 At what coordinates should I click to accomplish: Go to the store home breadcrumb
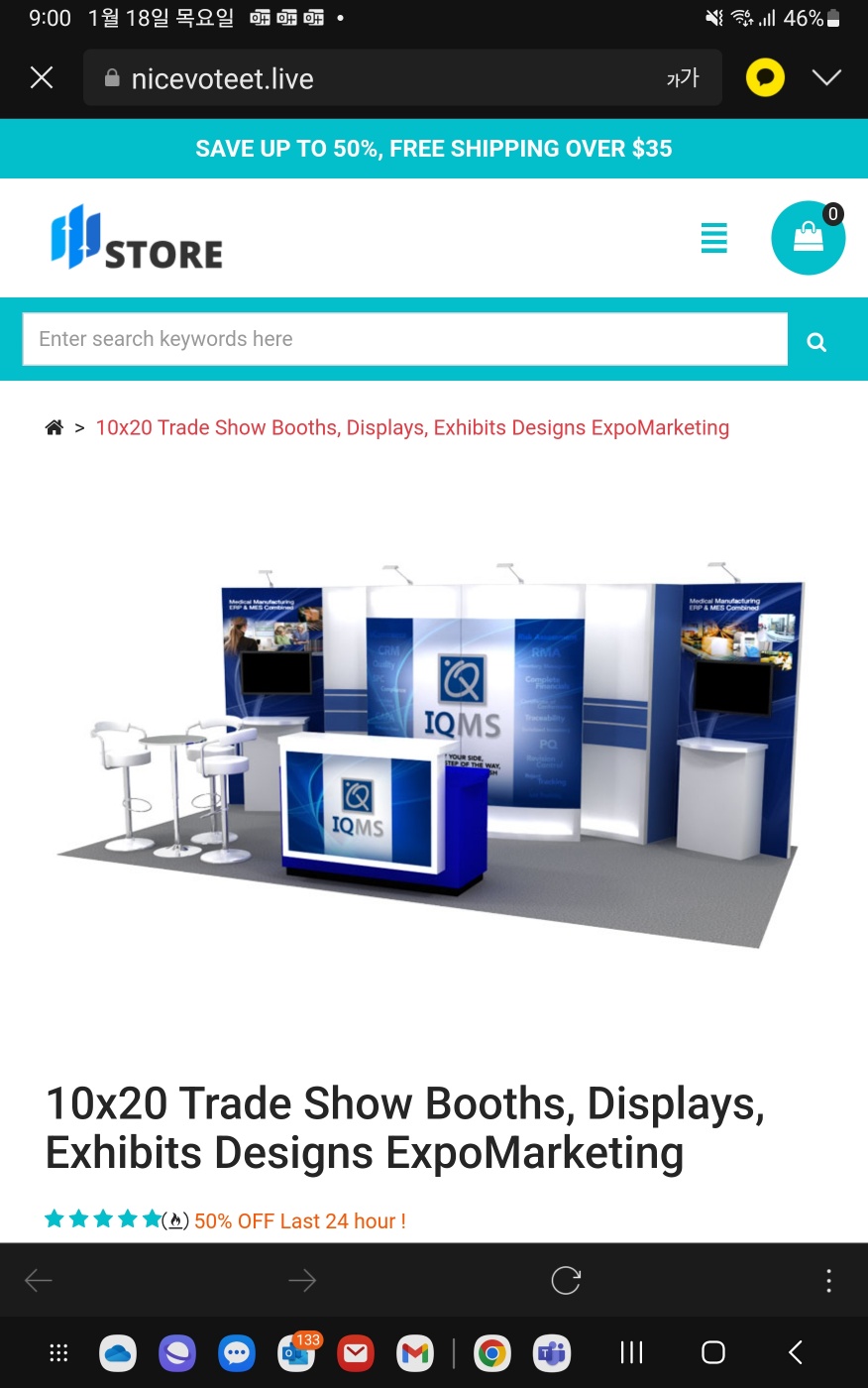54,427
